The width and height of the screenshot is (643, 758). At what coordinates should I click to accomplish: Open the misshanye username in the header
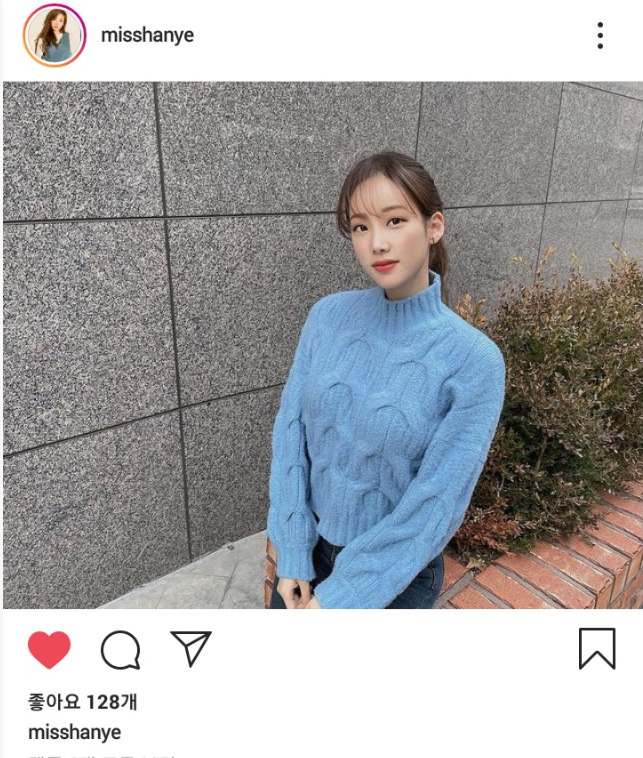click(x=147, y=36)
